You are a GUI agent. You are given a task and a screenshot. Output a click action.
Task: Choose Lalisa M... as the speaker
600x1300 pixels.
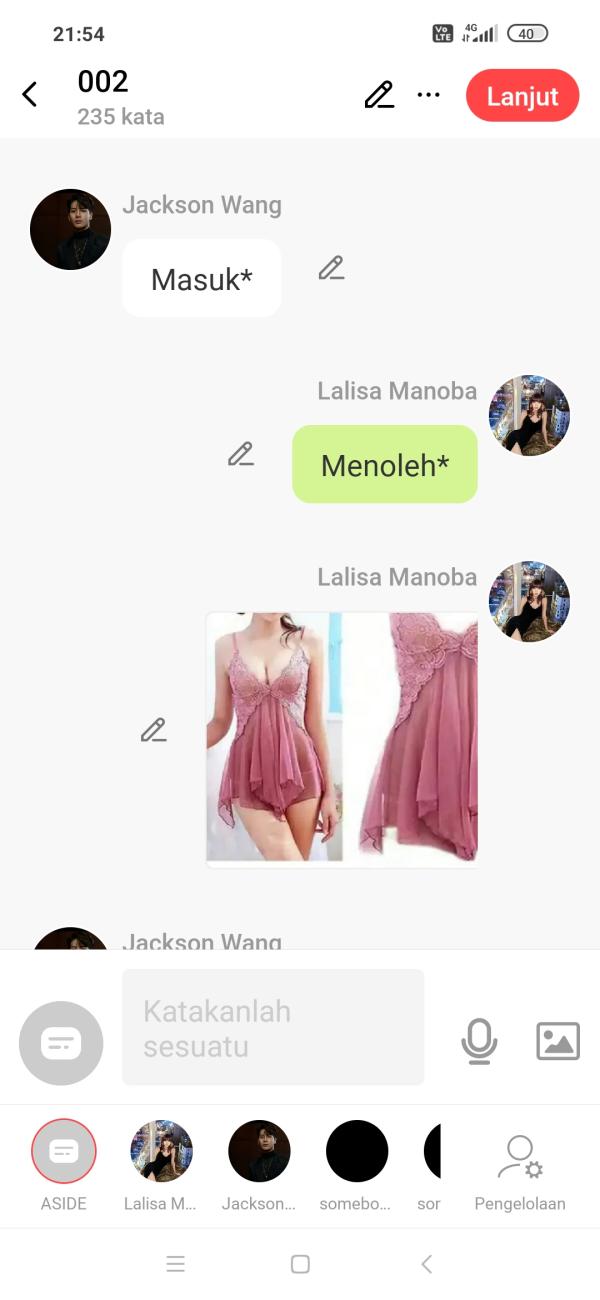(161, 1152)
